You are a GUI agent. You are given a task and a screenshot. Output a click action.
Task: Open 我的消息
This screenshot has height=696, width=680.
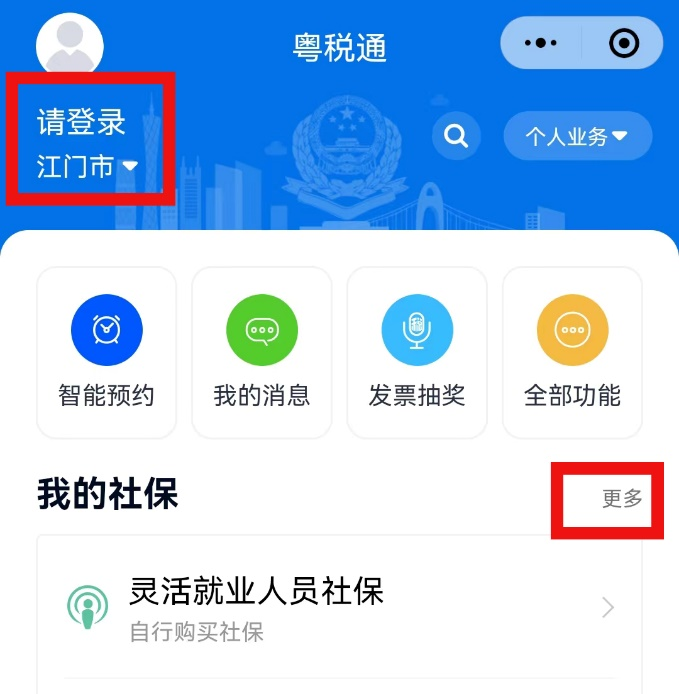[262, 352]
